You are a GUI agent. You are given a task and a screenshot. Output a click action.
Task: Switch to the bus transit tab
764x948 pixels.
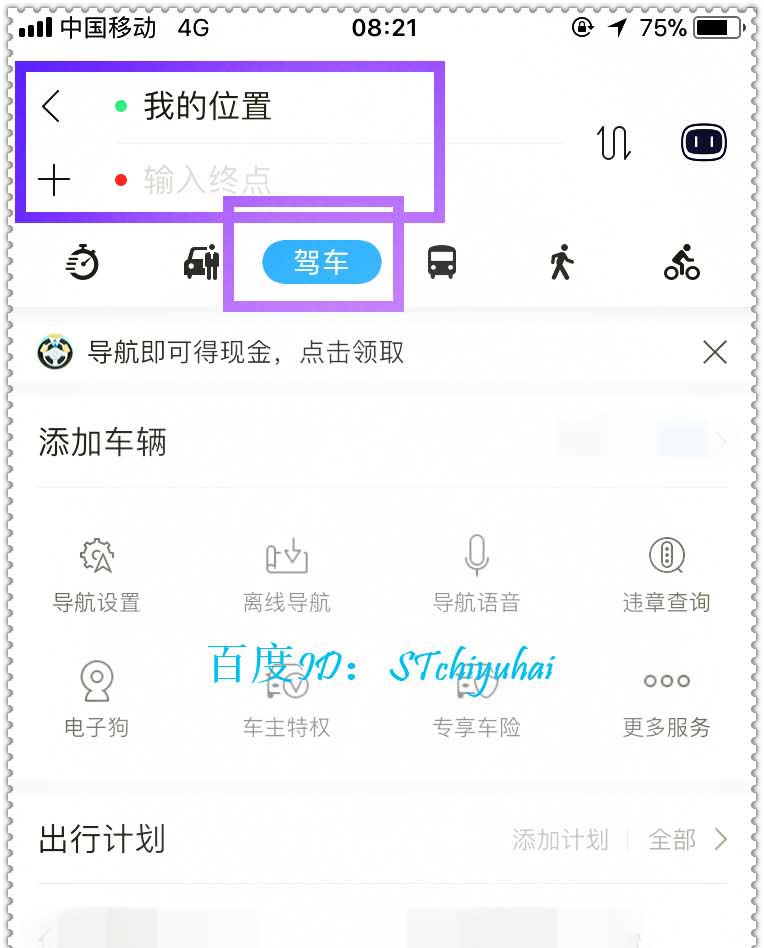[441, 263]
